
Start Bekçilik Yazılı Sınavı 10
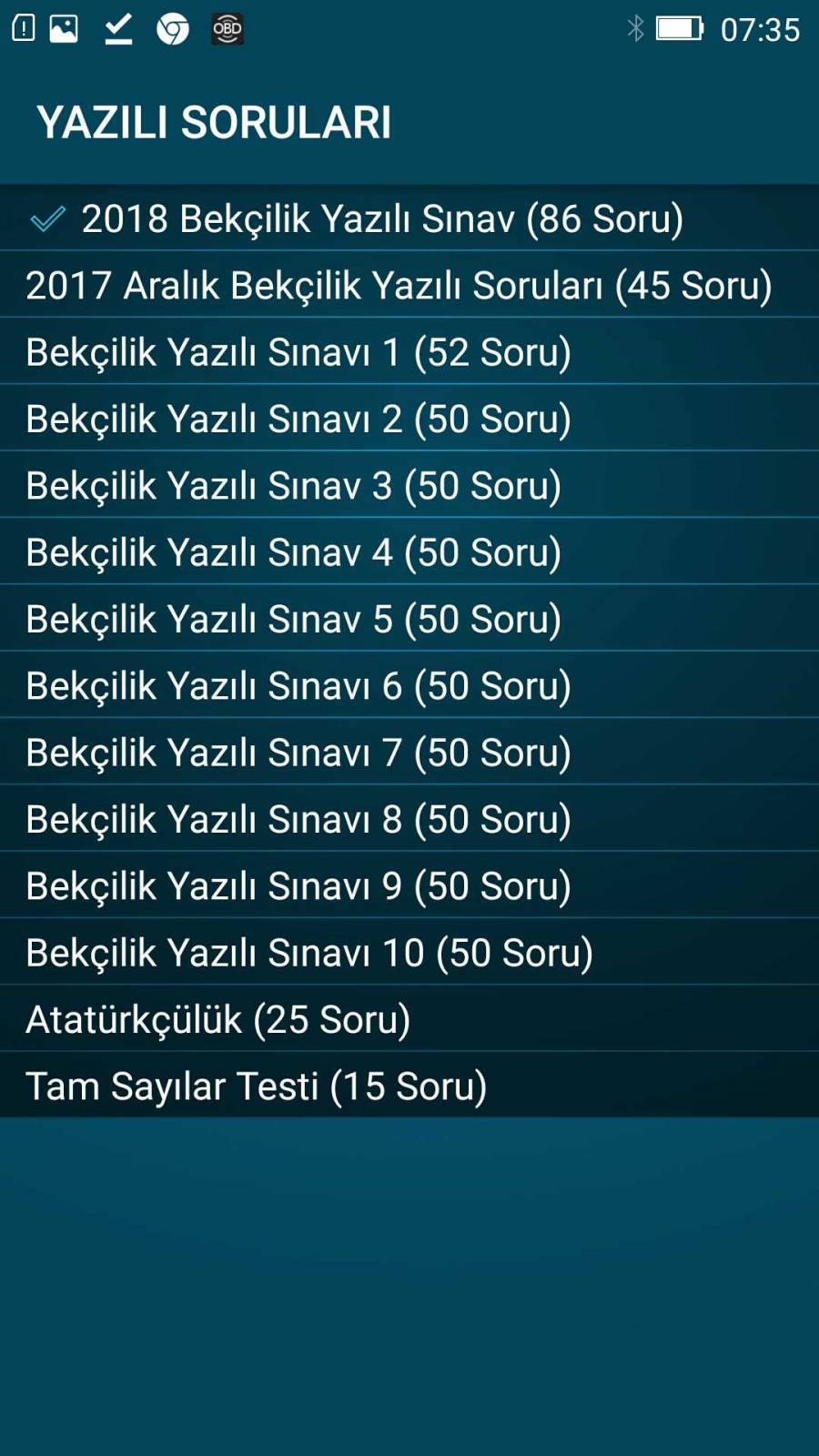[309, 953]
